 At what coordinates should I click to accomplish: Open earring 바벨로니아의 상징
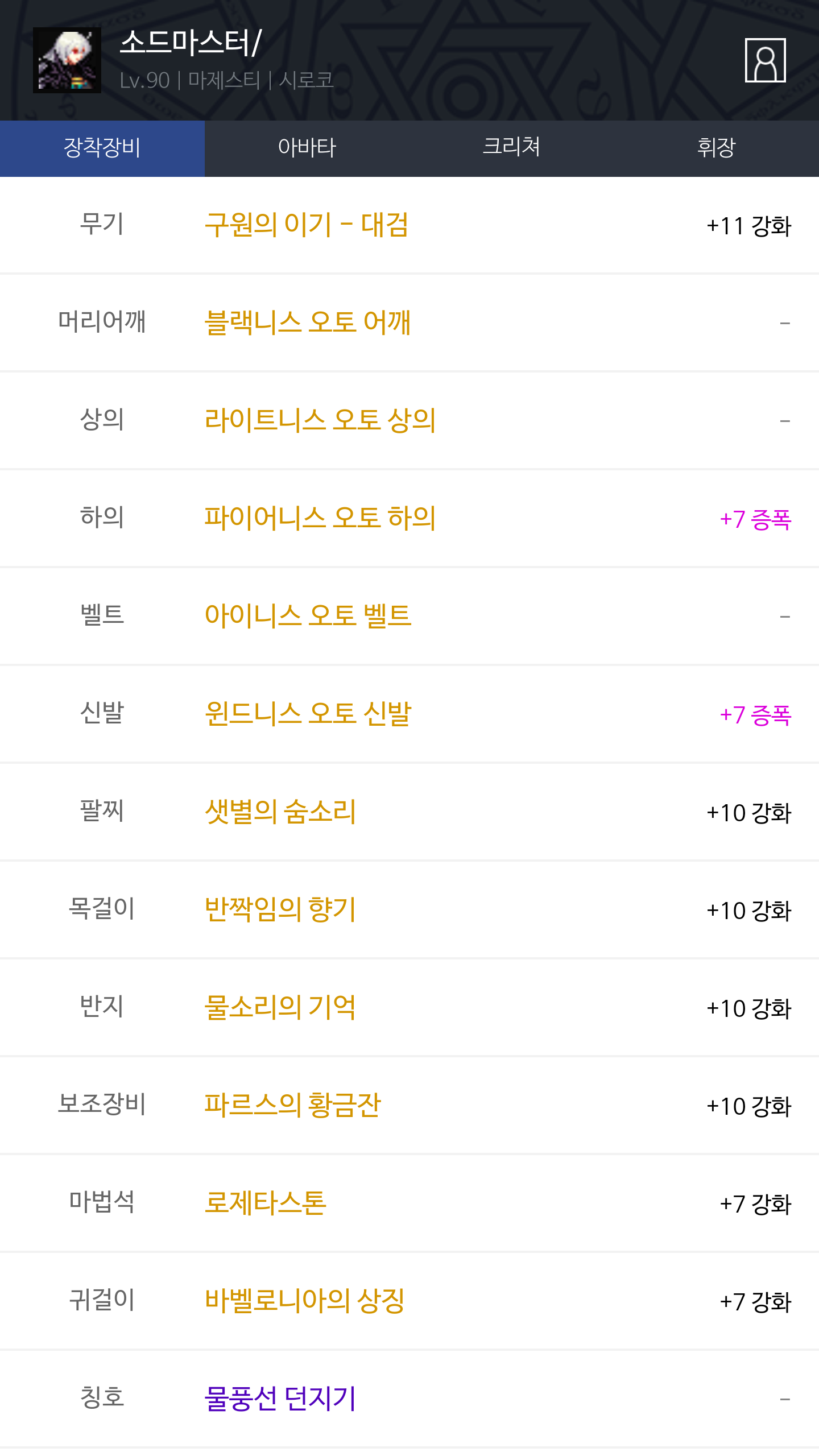pos(305,1301)
